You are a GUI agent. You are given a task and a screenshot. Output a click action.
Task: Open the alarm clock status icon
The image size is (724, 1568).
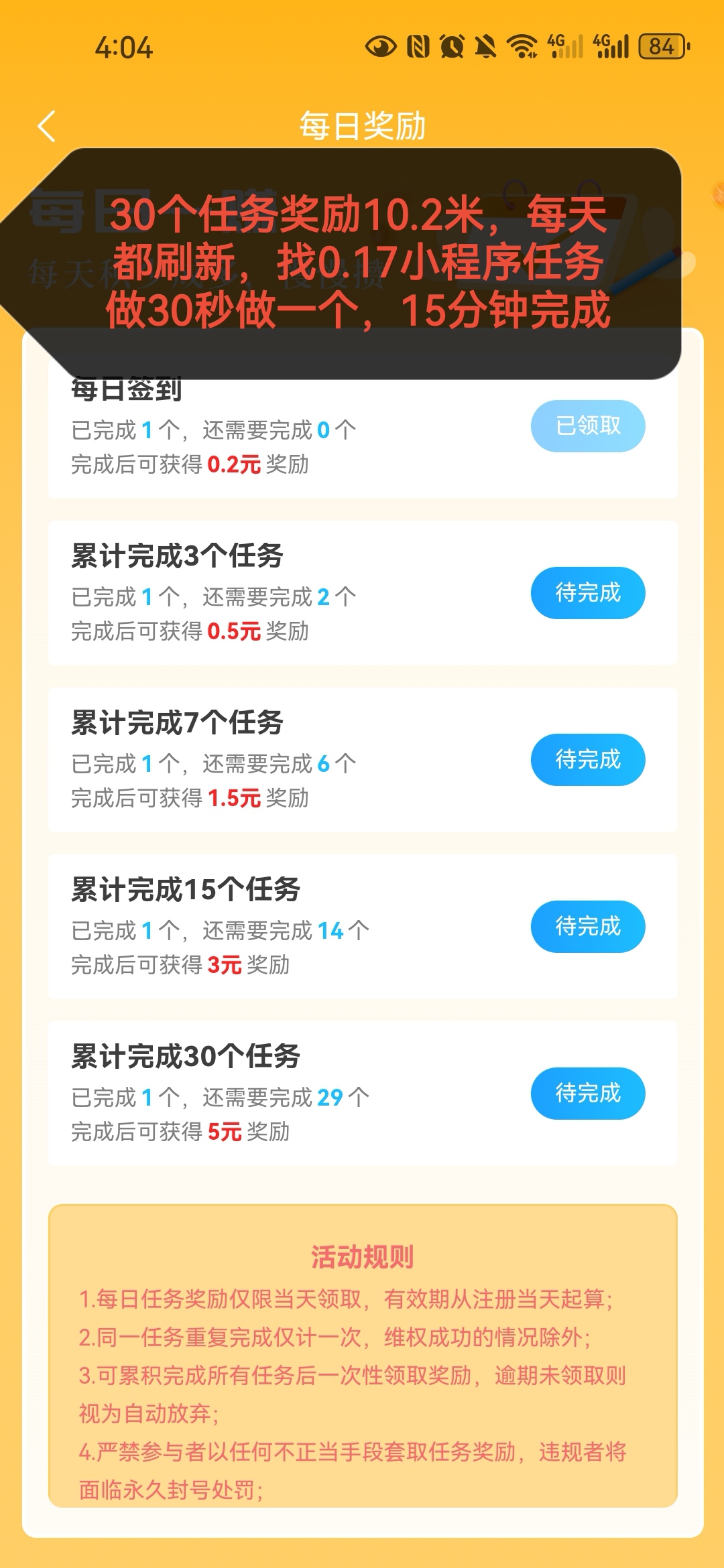(x=452, y=46)
